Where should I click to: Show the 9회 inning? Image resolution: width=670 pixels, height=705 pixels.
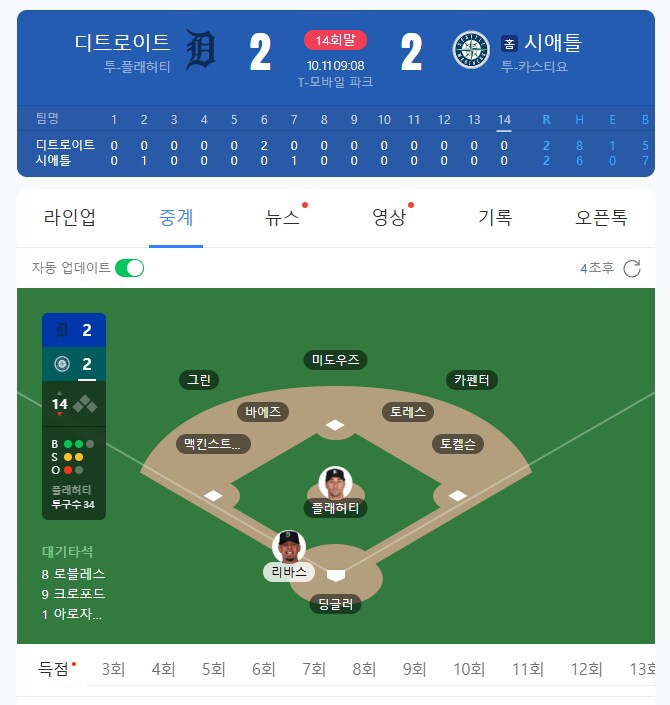click(x=414, y=669)
